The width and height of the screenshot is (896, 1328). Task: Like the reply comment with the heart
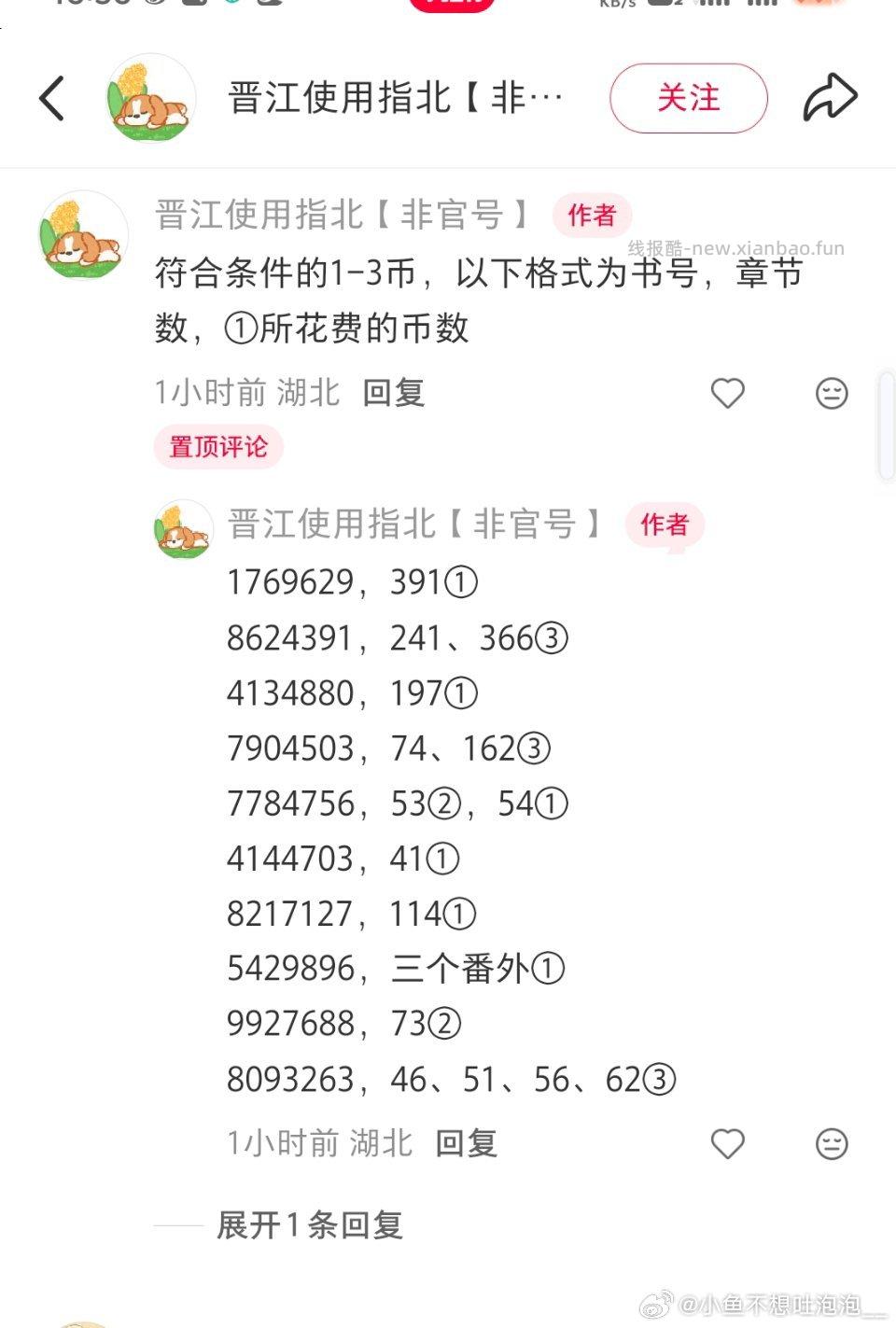point(727,1143)
